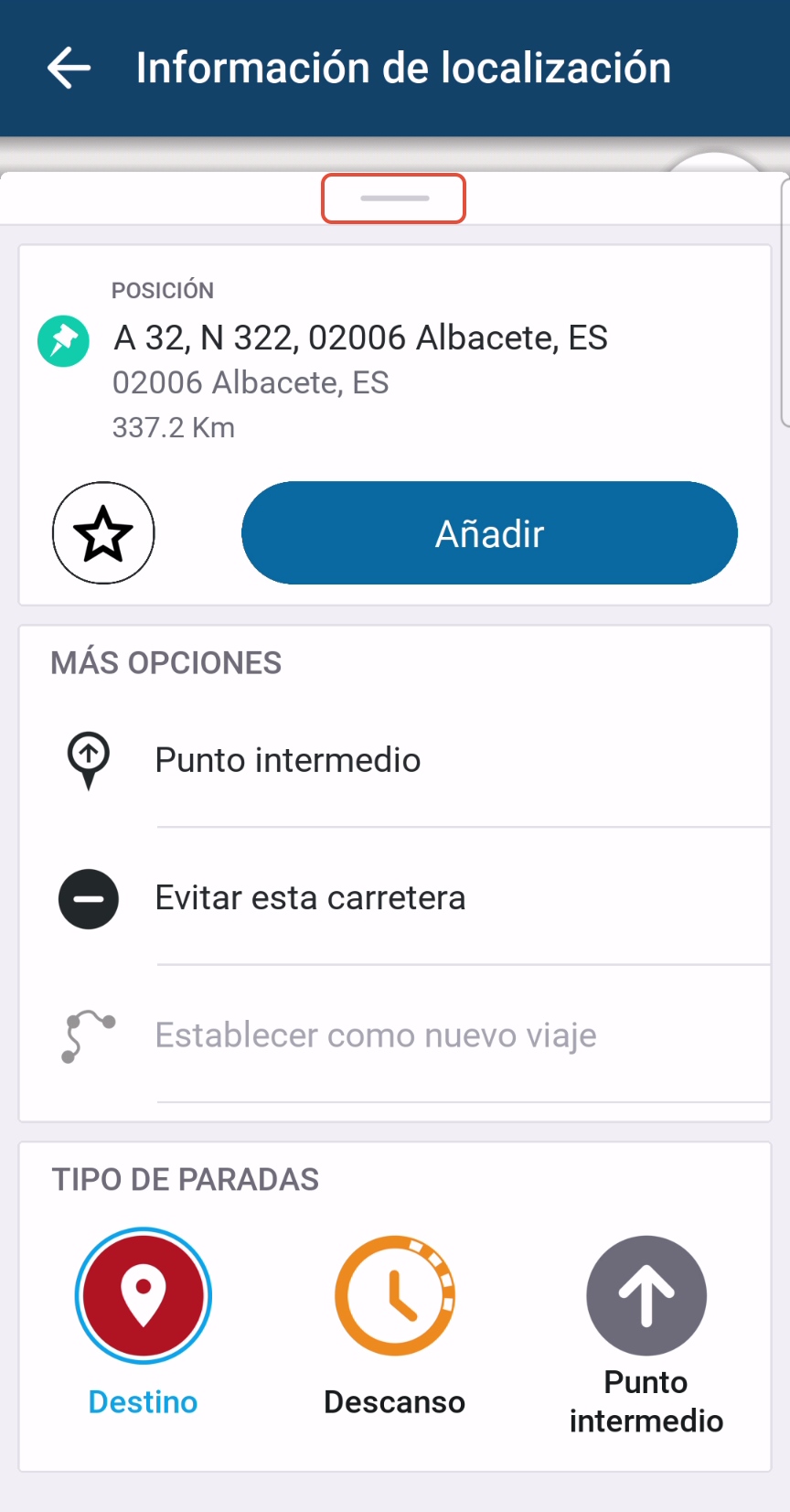790x1512 pixels.
Task: Tap the Punto intermedio waypoint pin icon
Action: coord(88,760)
